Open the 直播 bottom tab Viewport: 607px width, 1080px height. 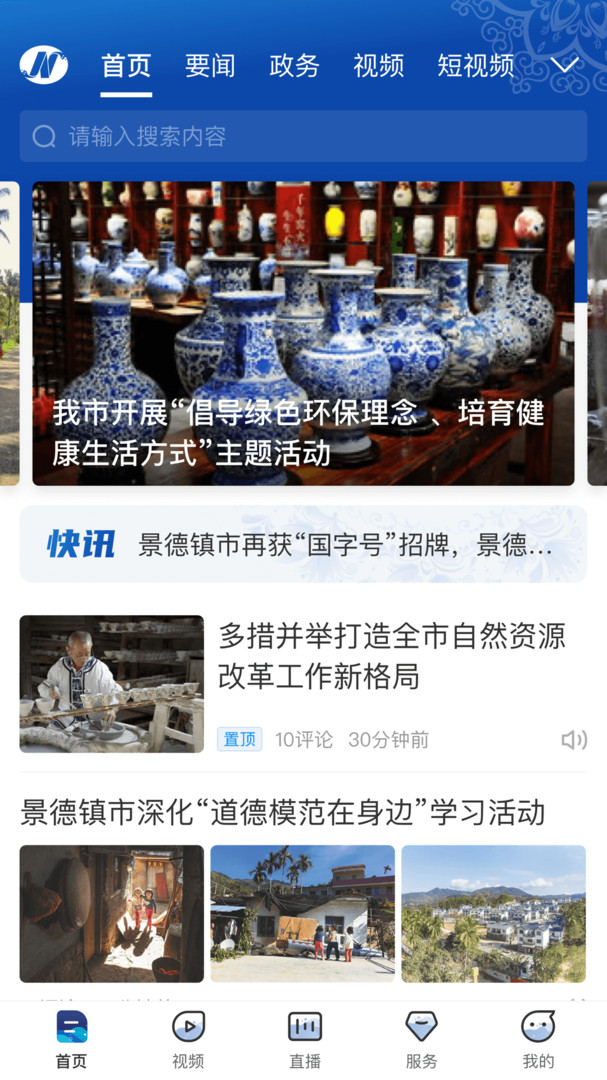click(305, 1039)
